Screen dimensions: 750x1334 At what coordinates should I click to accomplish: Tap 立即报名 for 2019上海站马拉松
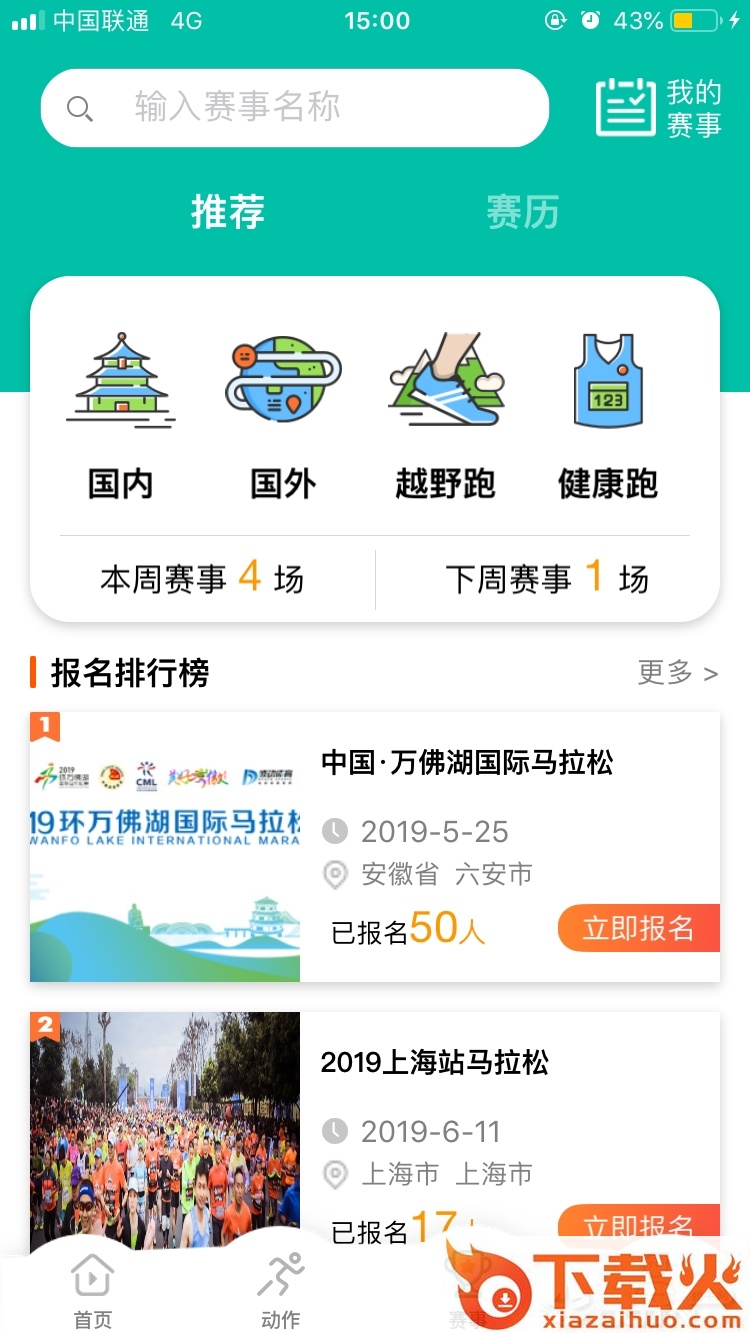click(x=638, y=1226)
